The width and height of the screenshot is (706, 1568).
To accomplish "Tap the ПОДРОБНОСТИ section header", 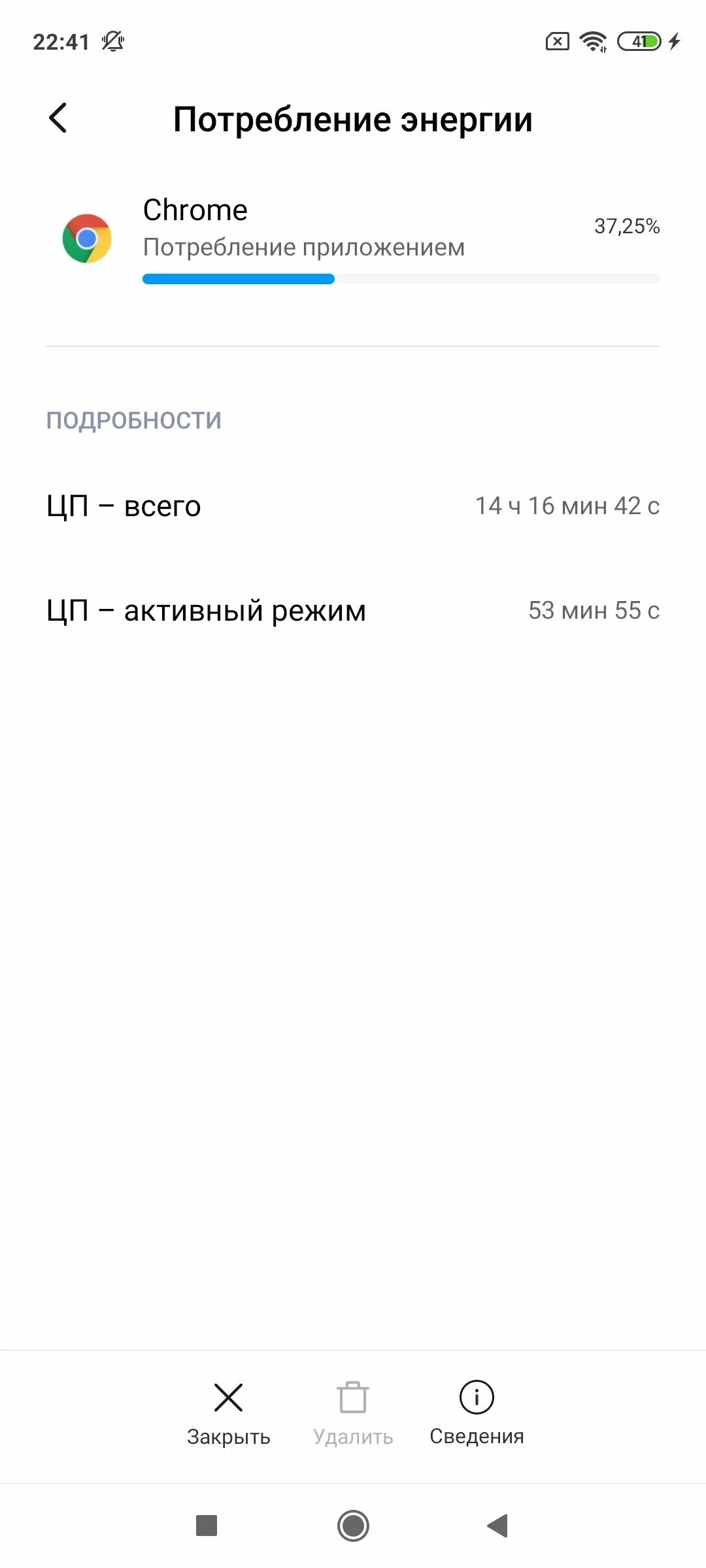I will pyautogui.click(x=133, y=419).
